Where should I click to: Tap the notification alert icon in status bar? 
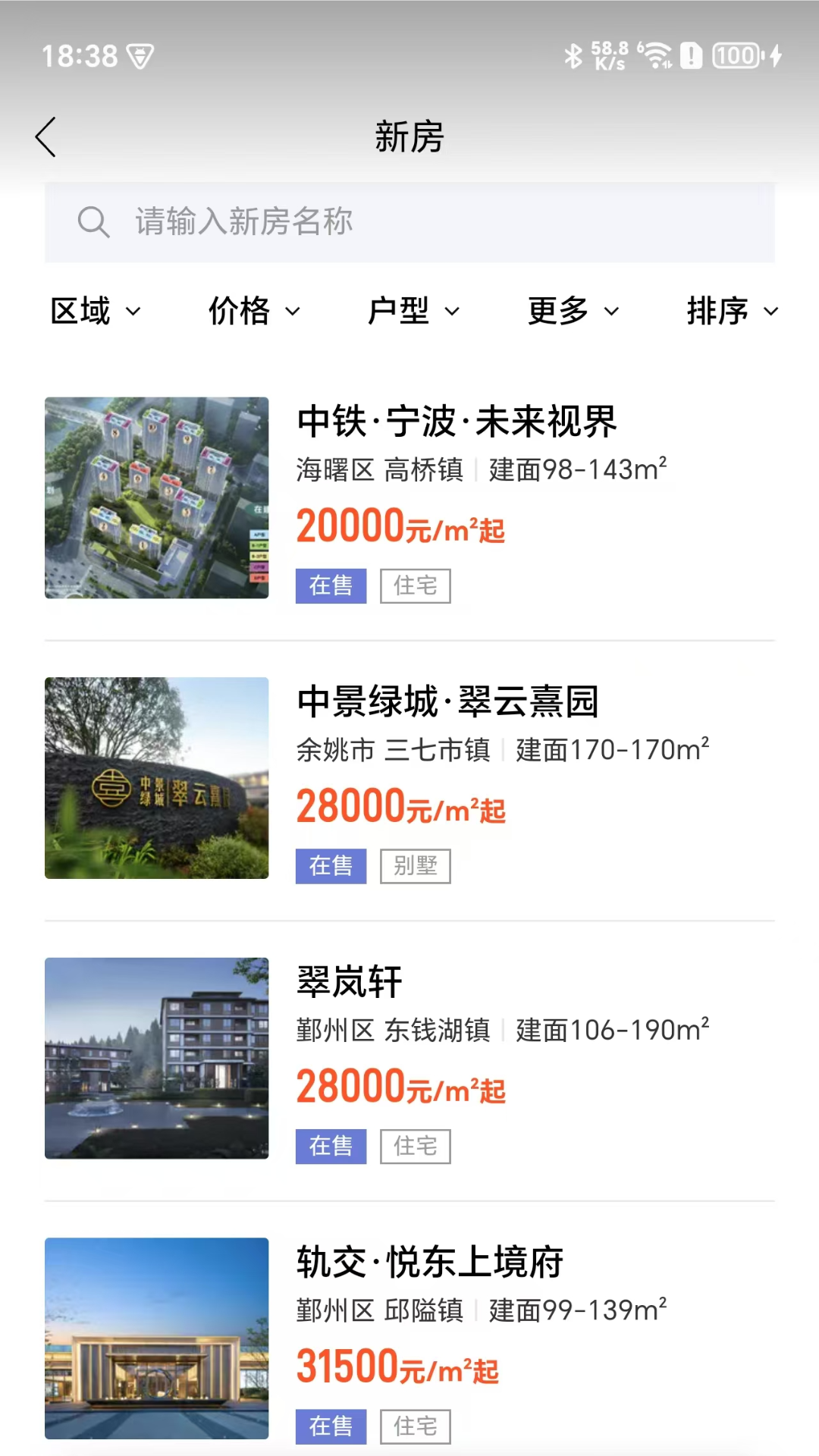691,55
